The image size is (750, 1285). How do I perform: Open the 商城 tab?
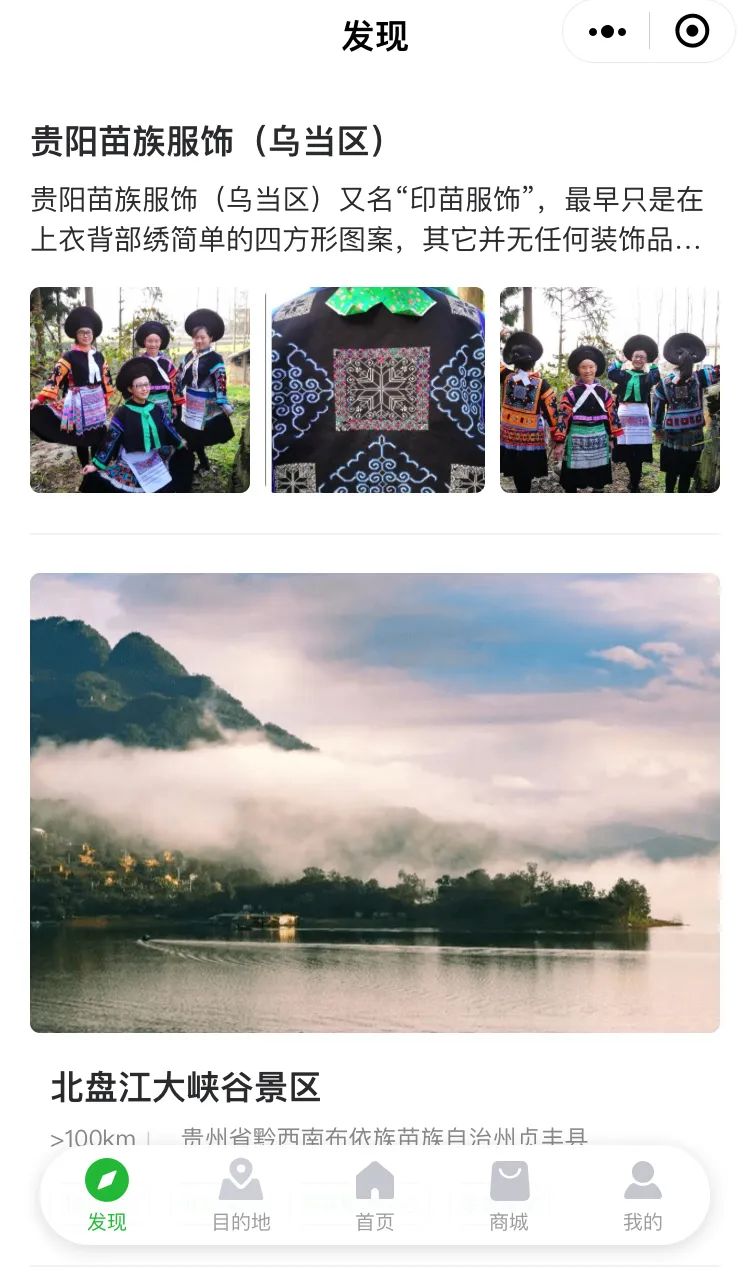point(509,1195)
